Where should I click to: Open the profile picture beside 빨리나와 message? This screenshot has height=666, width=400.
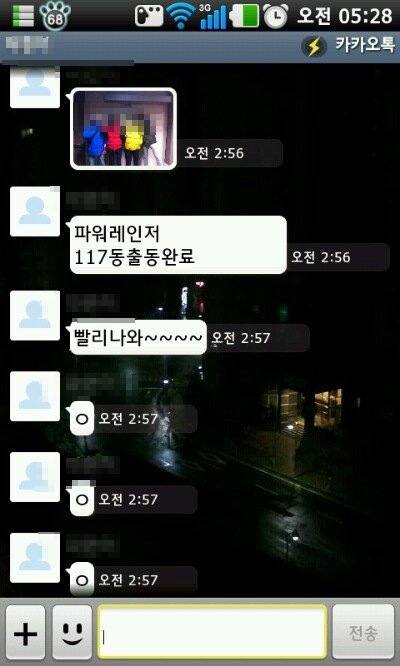tap(35, 316)
